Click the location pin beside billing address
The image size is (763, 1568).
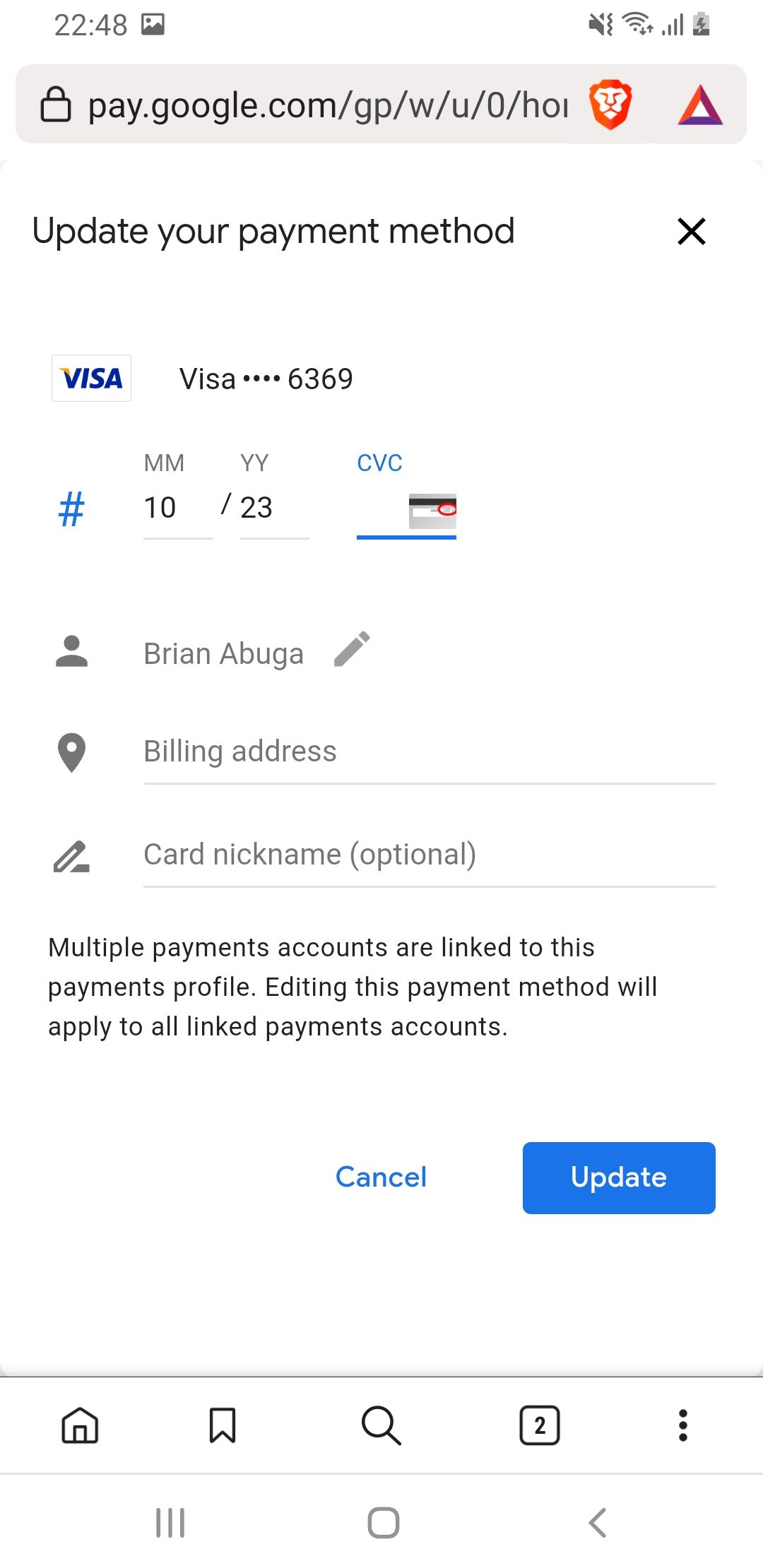pyautogui.click(x=71, y=752)
